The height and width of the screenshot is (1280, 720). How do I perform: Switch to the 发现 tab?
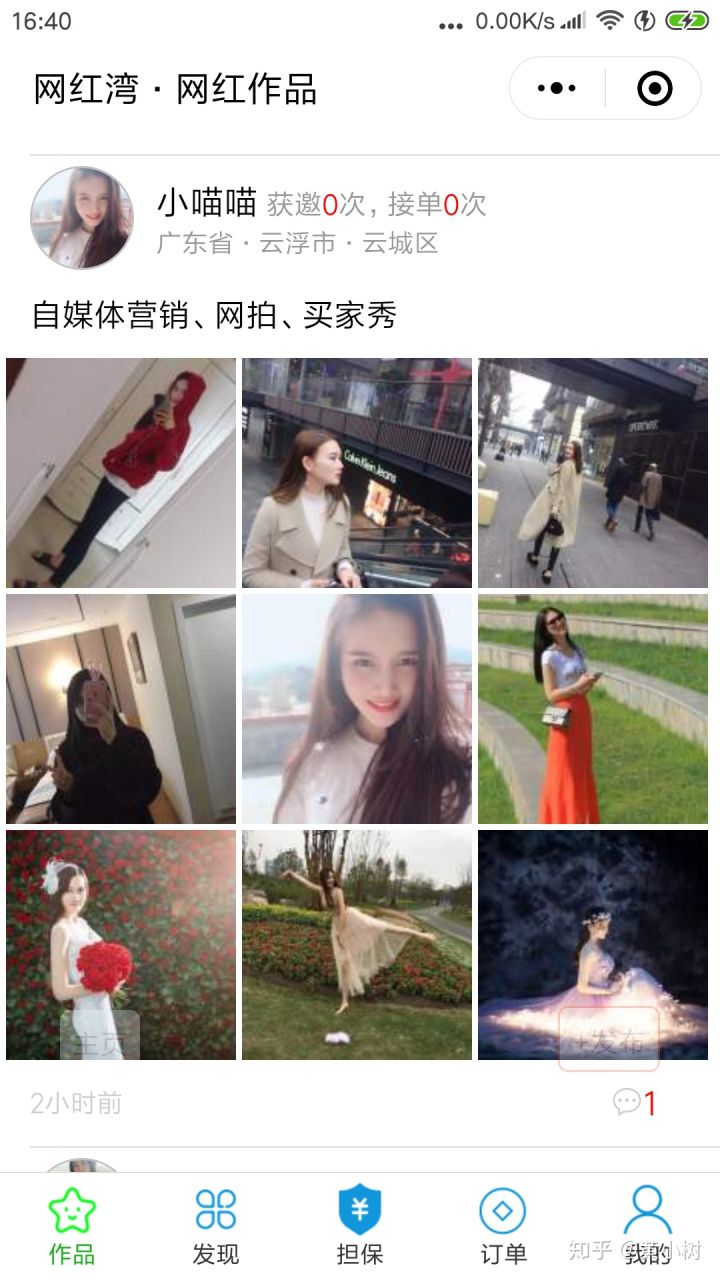click(216, 1226)
